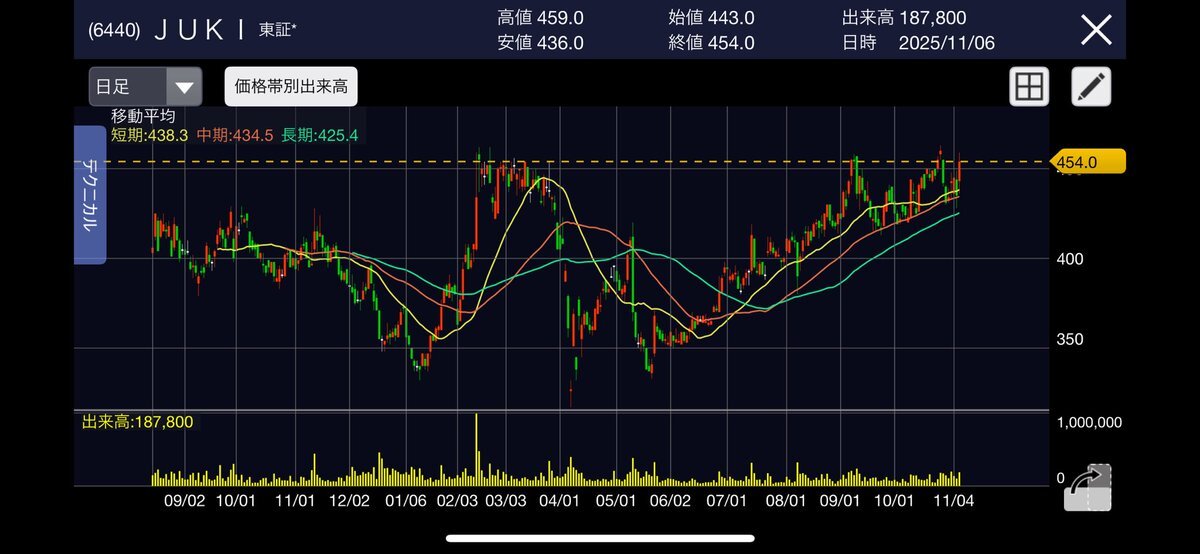Open the pencil drawing tool

(1091, 87)
